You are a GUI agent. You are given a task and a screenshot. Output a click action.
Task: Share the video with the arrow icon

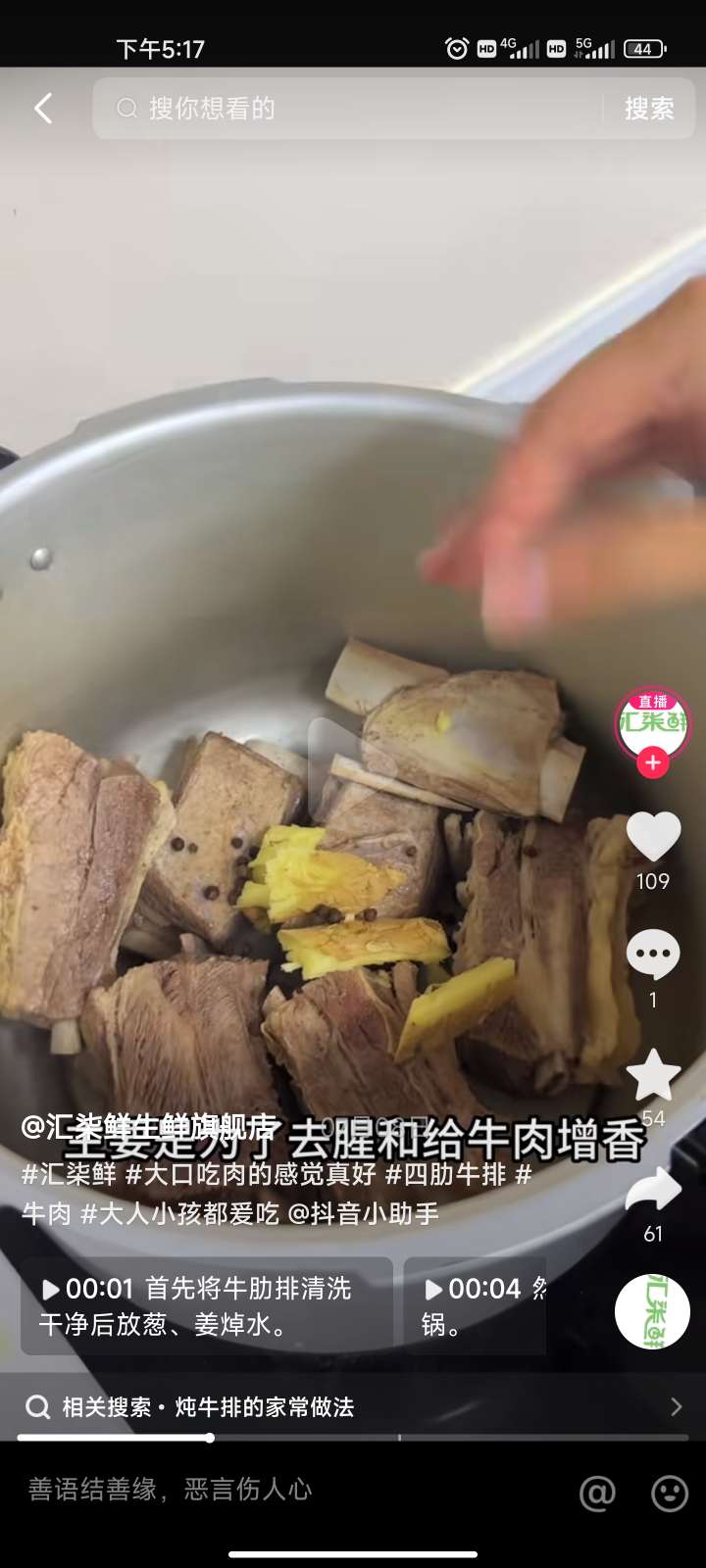pos(653,1189)
